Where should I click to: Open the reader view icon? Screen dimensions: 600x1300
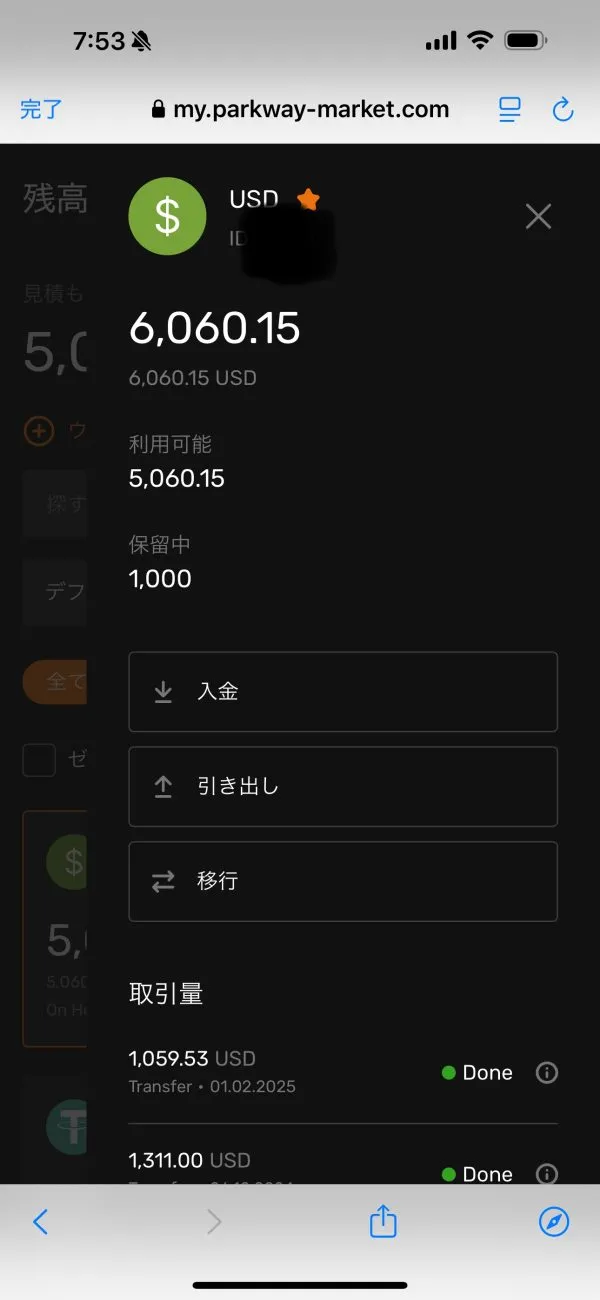pyautogui.click(x=510, y=109)
